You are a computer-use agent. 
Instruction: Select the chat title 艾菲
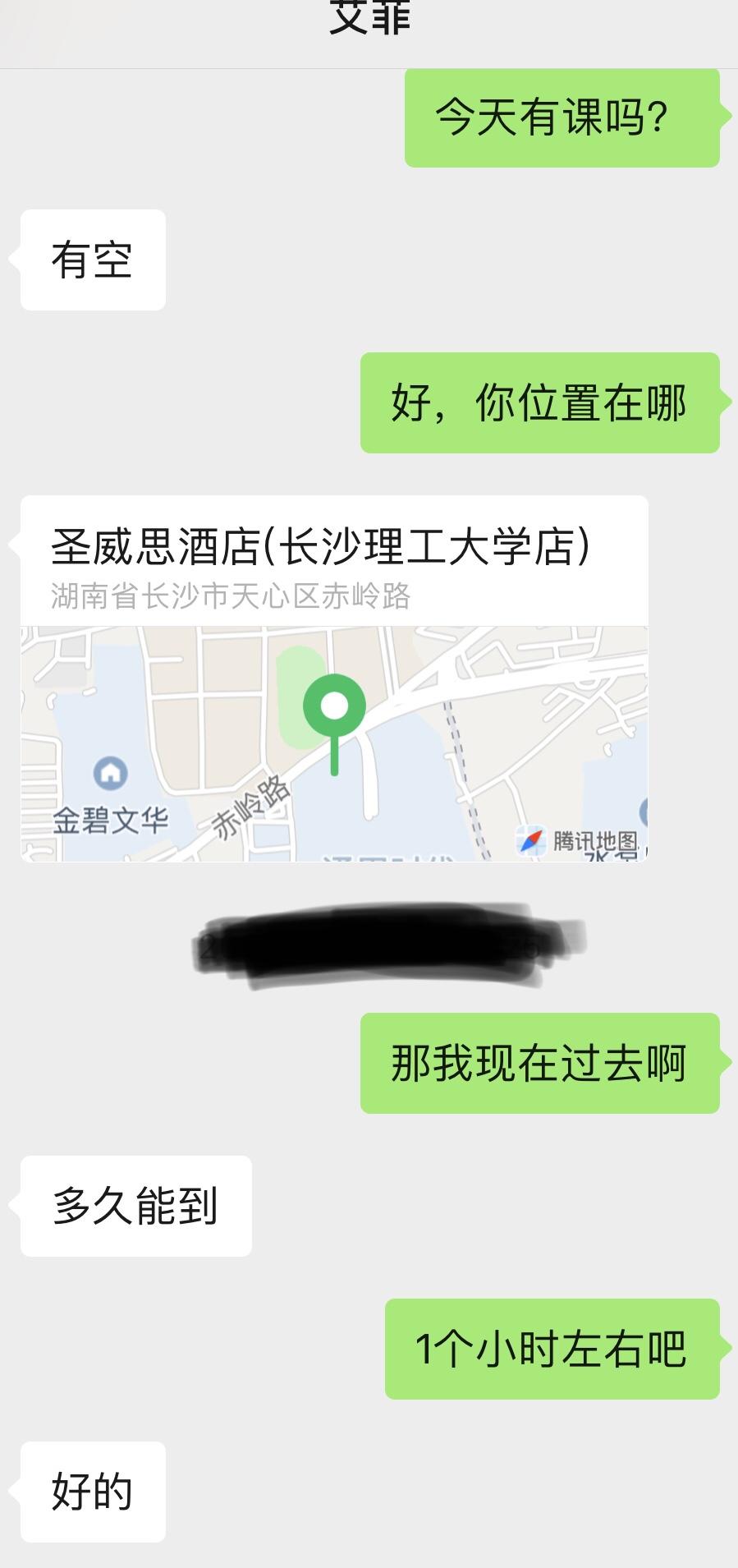click(369, 12)
